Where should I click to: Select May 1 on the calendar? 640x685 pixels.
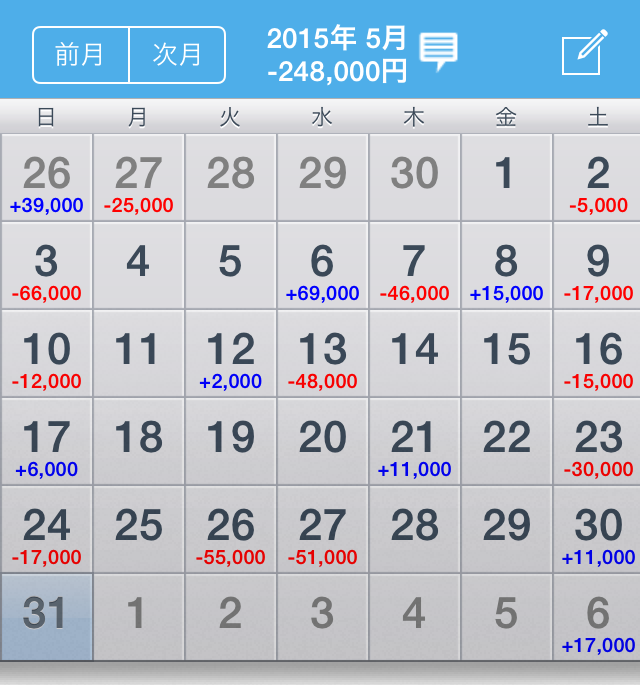tap(506, 178)
